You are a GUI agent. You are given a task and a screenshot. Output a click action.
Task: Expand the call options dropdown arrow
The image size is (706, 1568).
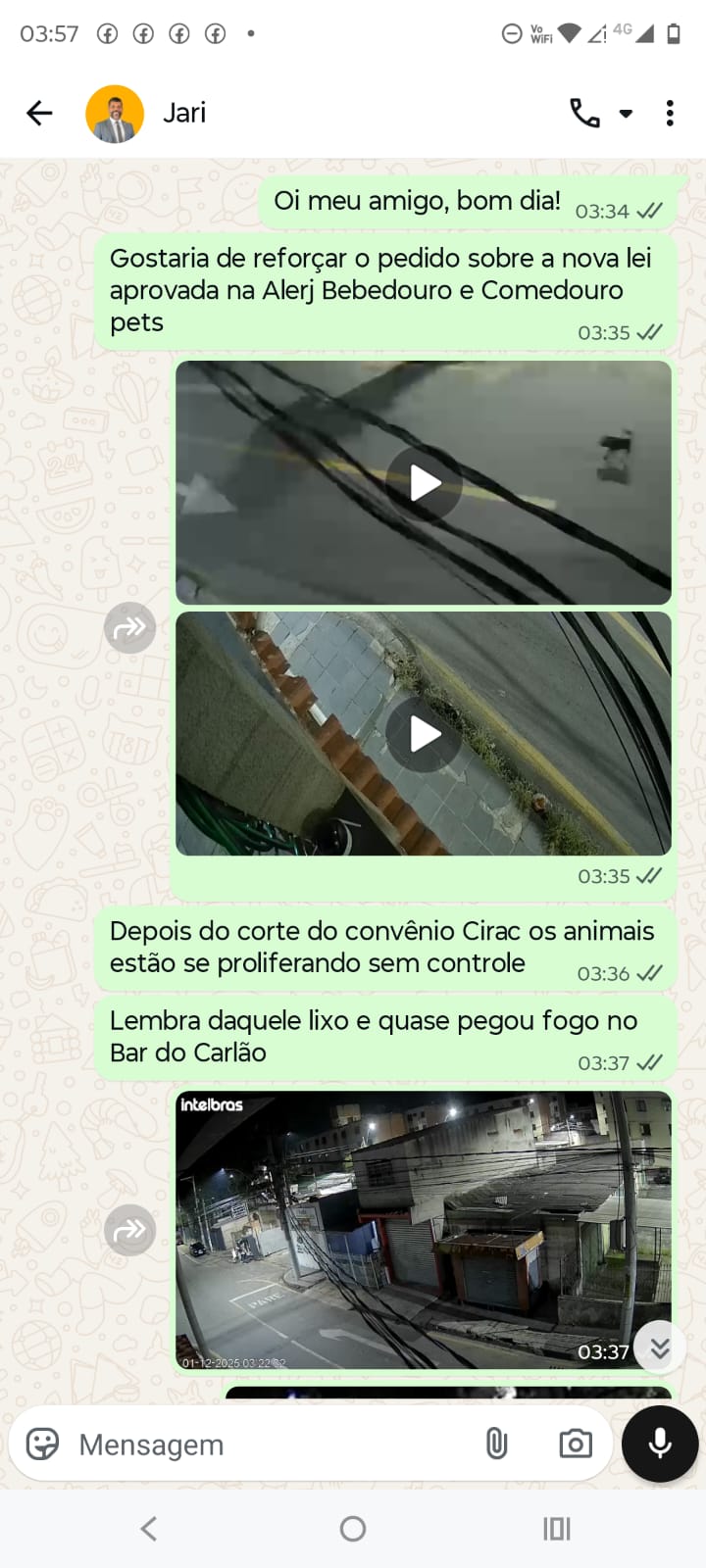626,115
